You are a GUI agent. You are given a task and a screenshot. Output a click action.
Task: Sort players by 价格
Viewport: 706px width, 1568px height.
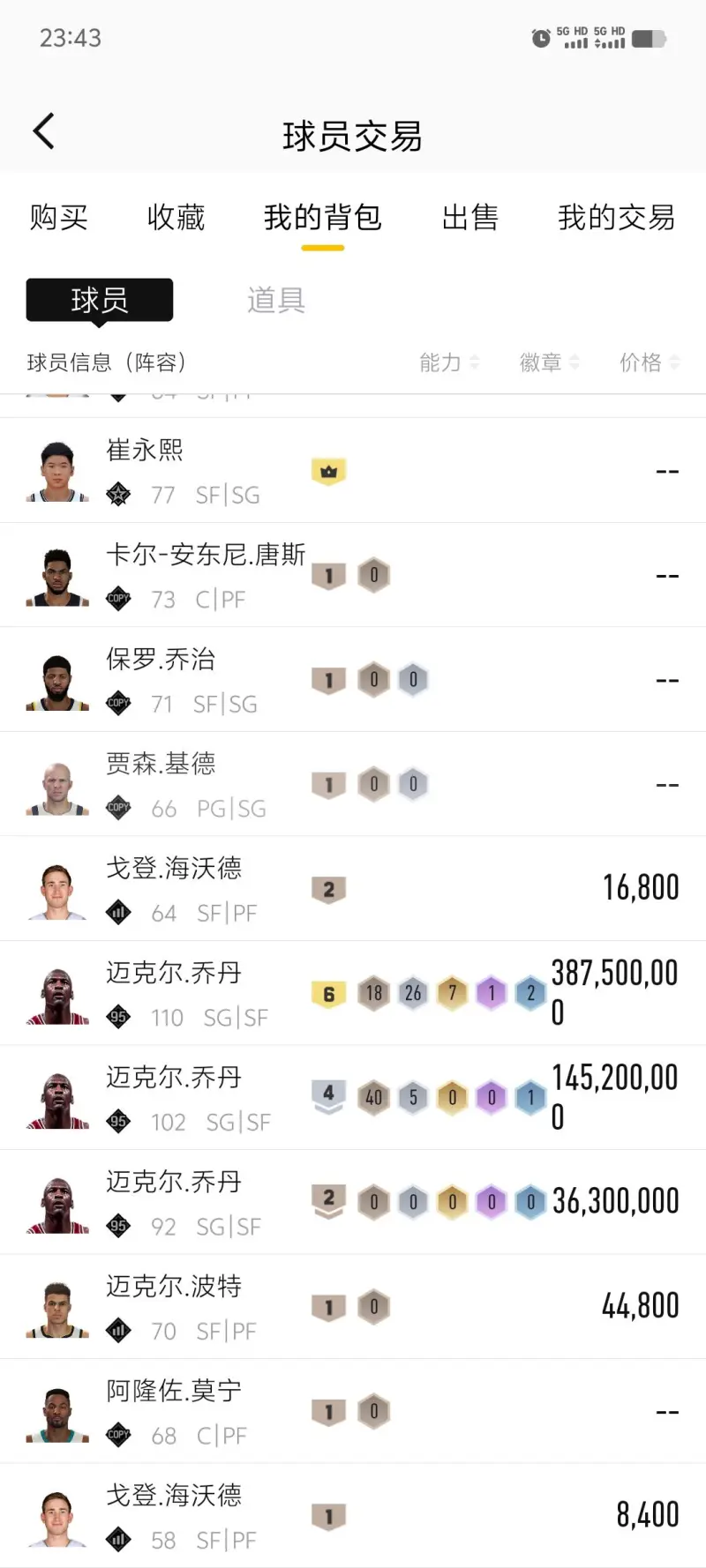[x=649, y=362]
